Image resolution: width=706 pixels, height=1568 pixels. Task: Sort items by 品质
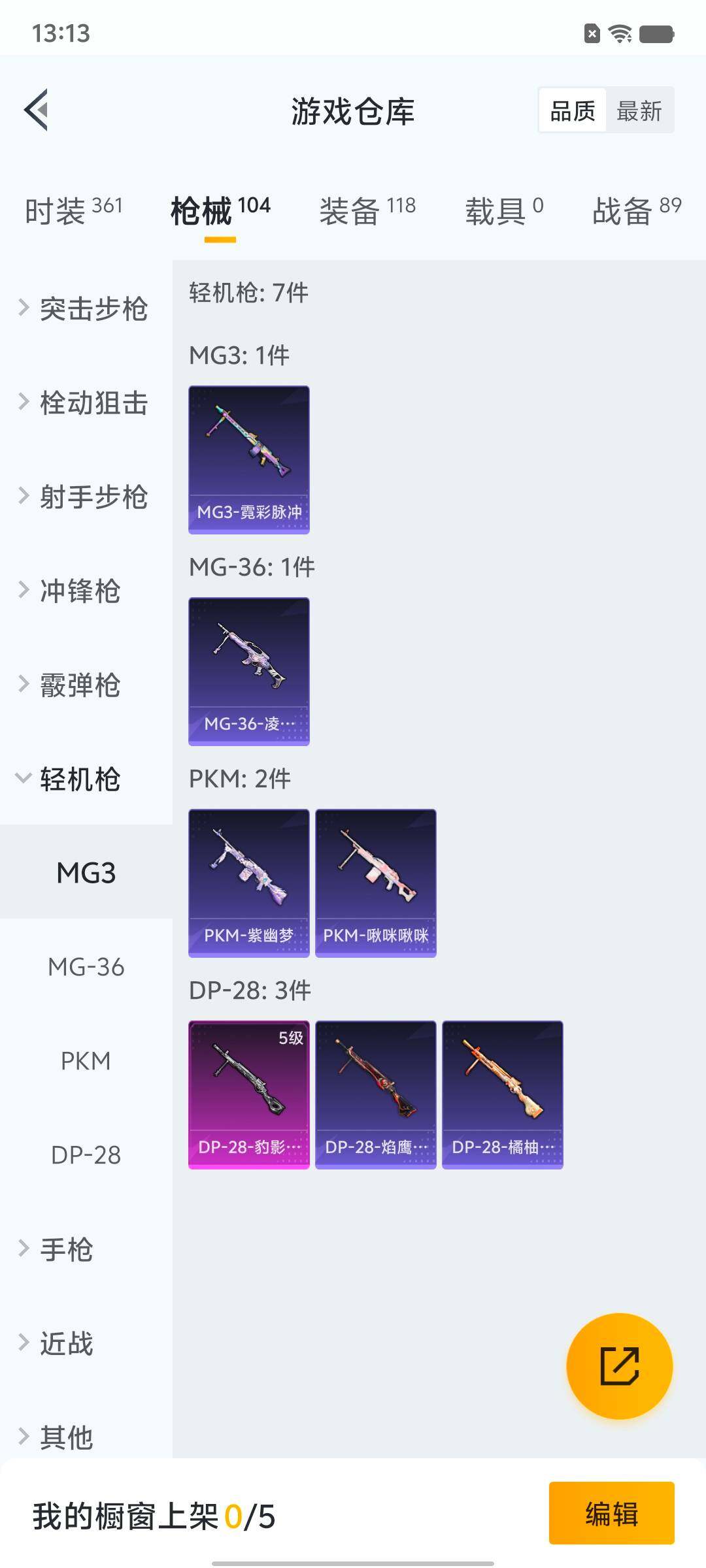point(573,110)
